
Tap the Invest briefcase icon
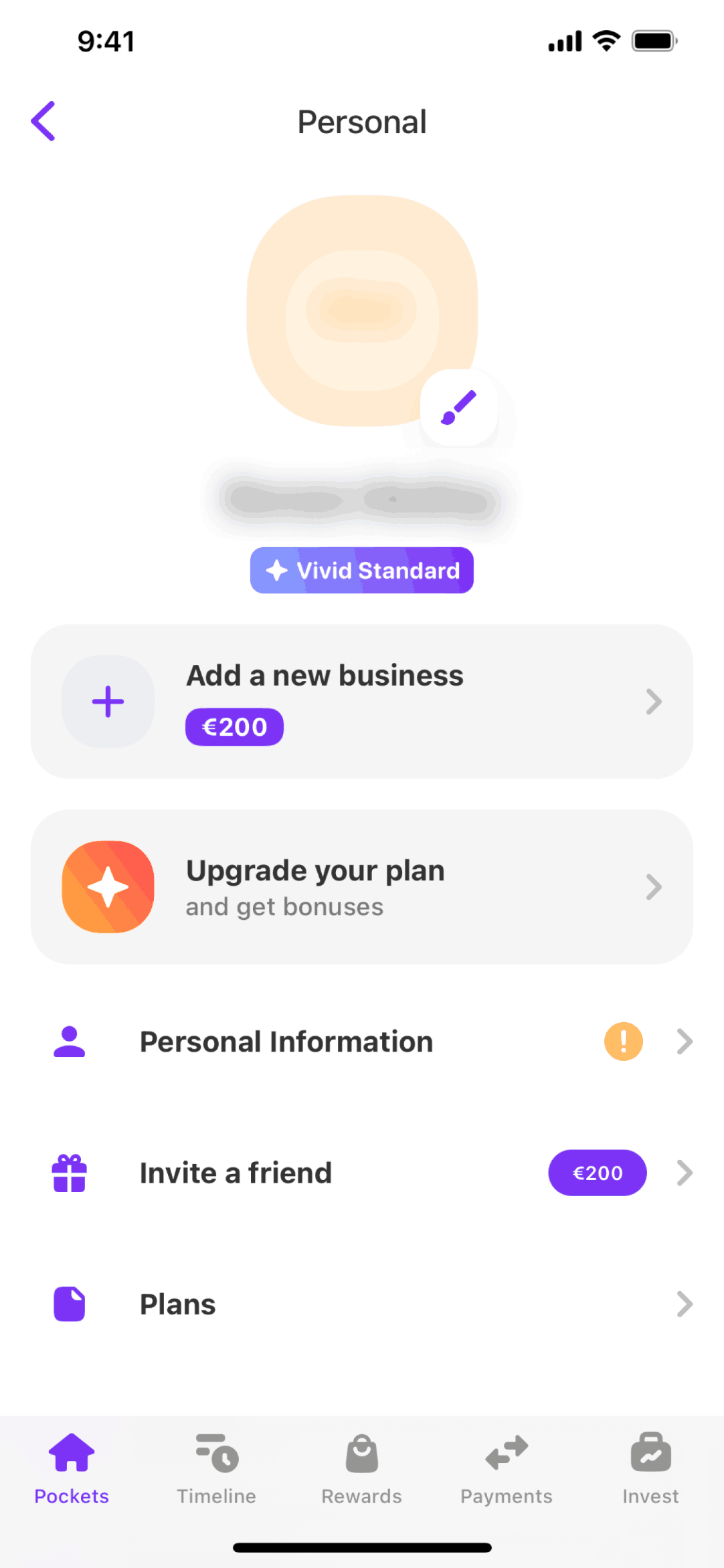click(650, 1453)
